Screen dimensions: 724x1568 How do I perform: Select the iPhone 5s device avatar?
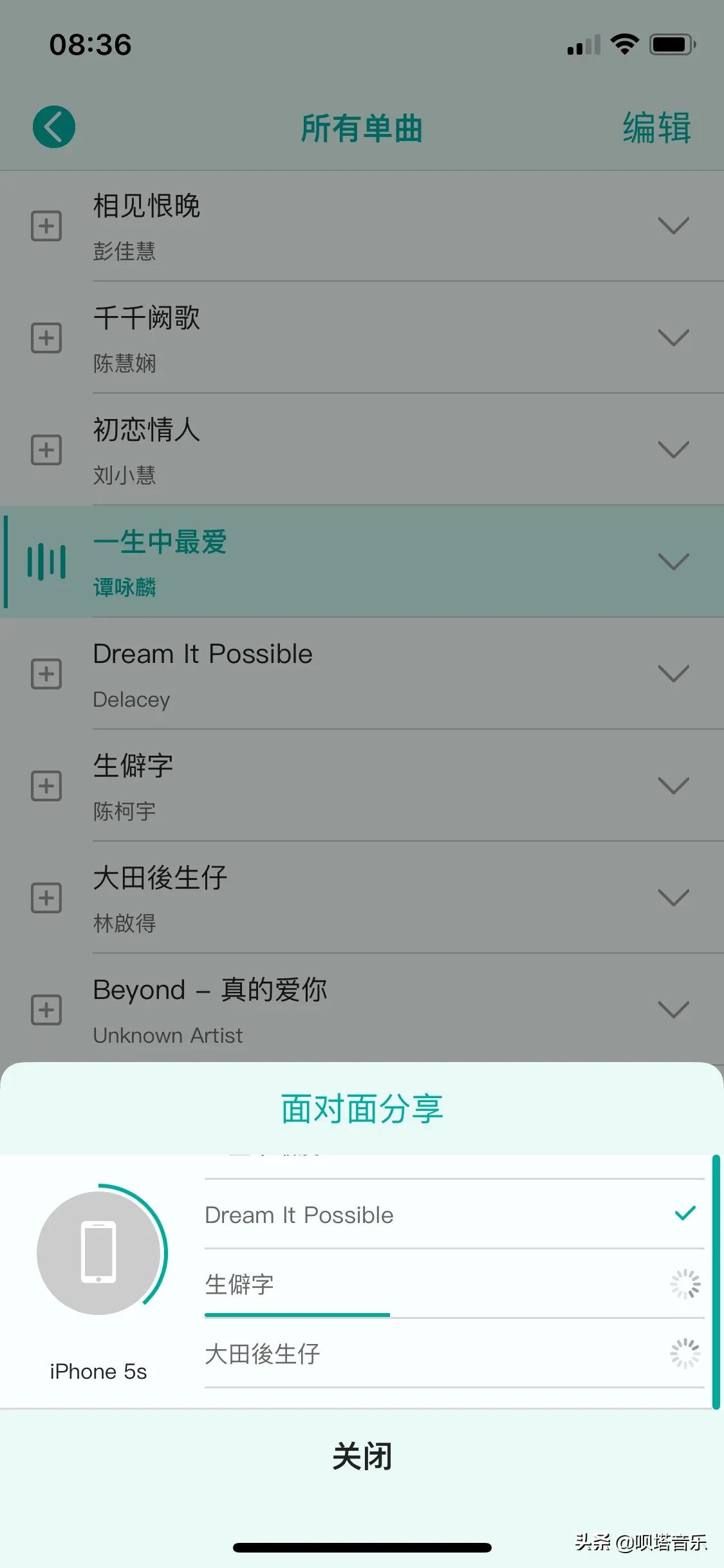98,1253
